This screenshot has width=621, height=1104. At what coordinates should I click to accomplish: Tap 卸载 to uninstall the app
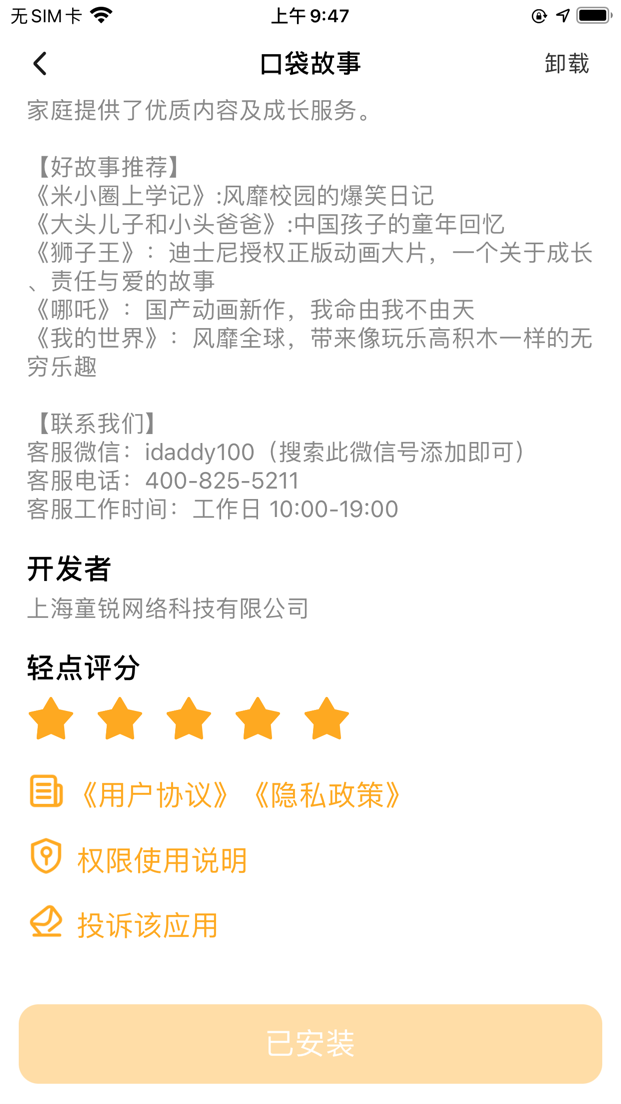pyautogui.click(x=567, y=63)
